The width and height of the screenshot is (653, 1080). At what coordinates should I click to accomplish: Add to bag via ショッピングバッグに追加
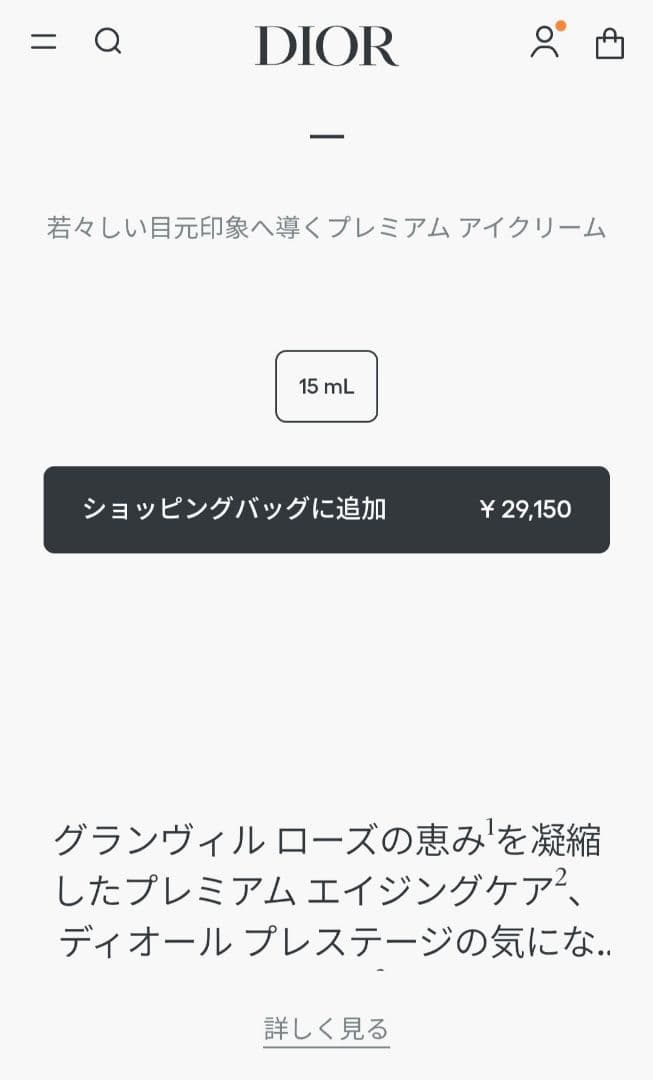326,509
